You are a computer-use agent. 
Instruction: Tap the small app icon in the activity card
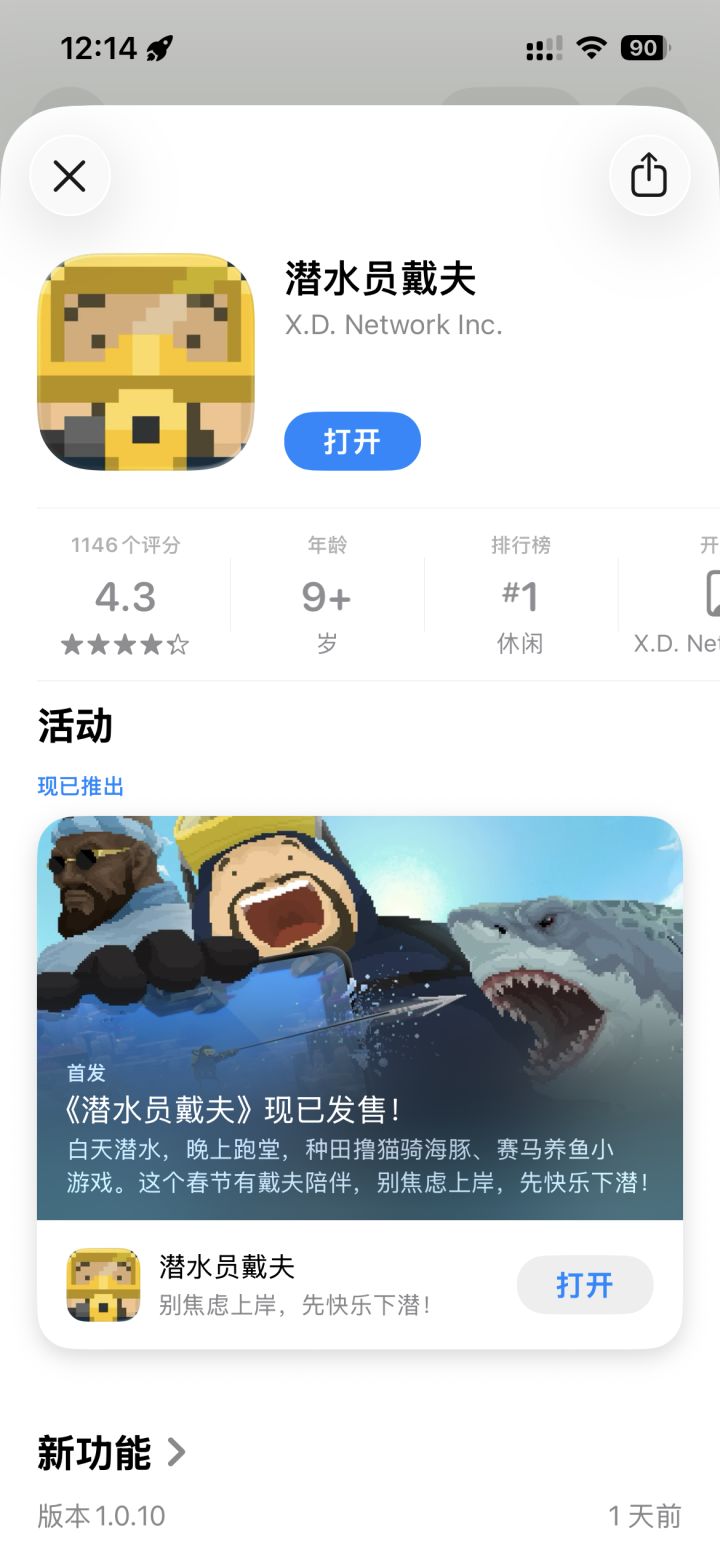[x=102, y=1285]
